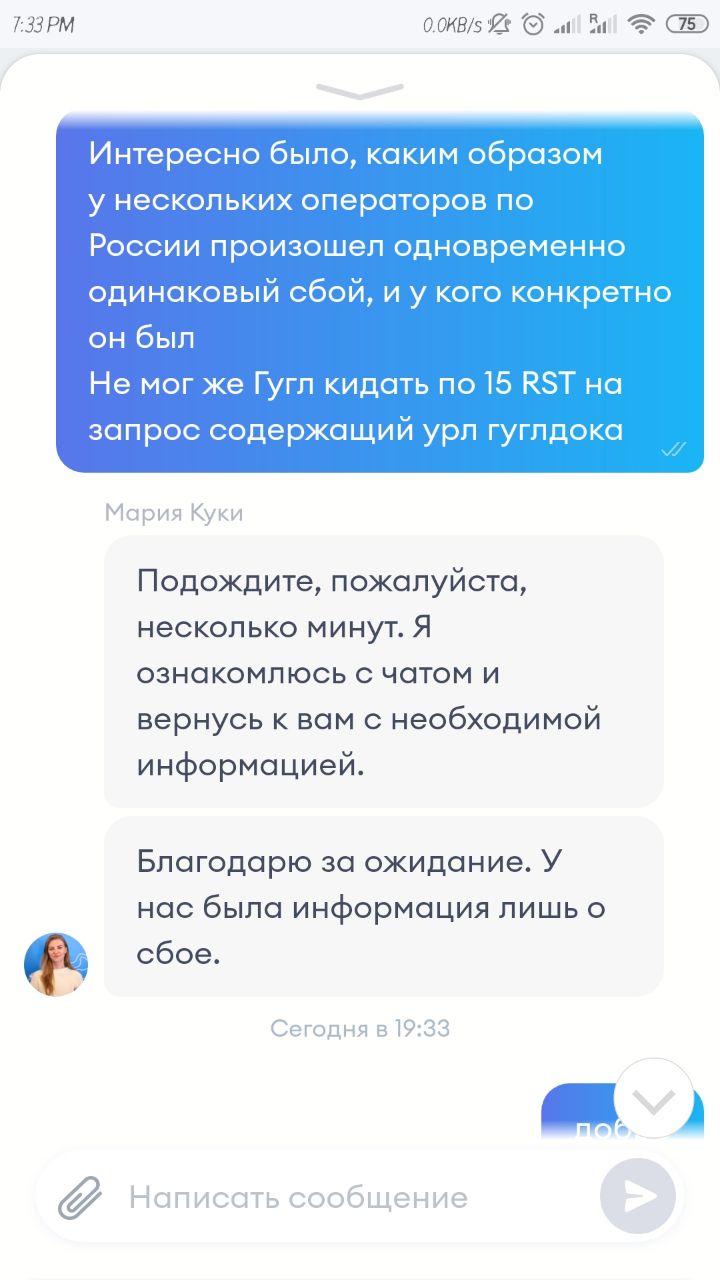Open Мария Куки's avatar photo

pos(56,964)
